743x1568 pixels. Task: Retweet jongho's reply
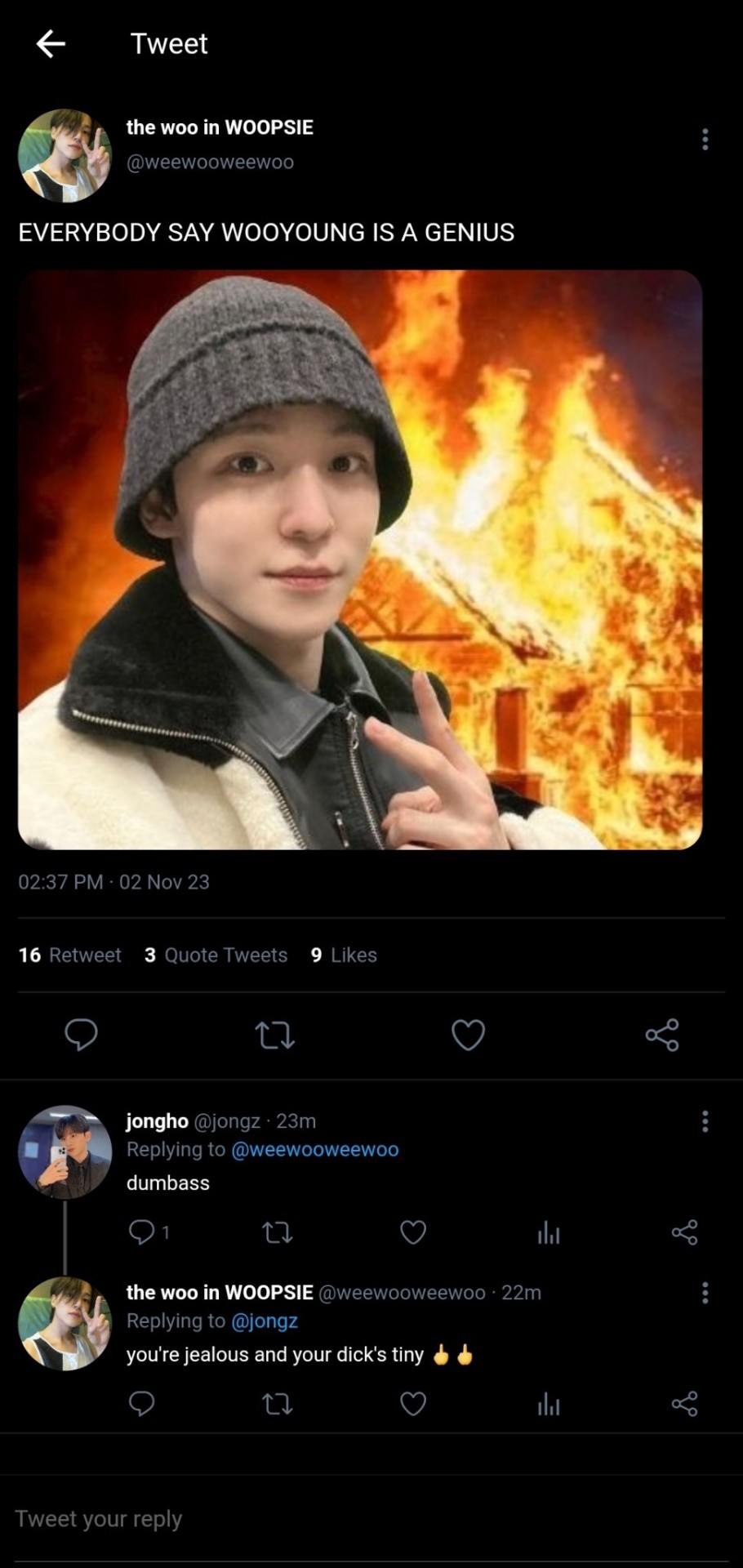tap(277, 1232)
